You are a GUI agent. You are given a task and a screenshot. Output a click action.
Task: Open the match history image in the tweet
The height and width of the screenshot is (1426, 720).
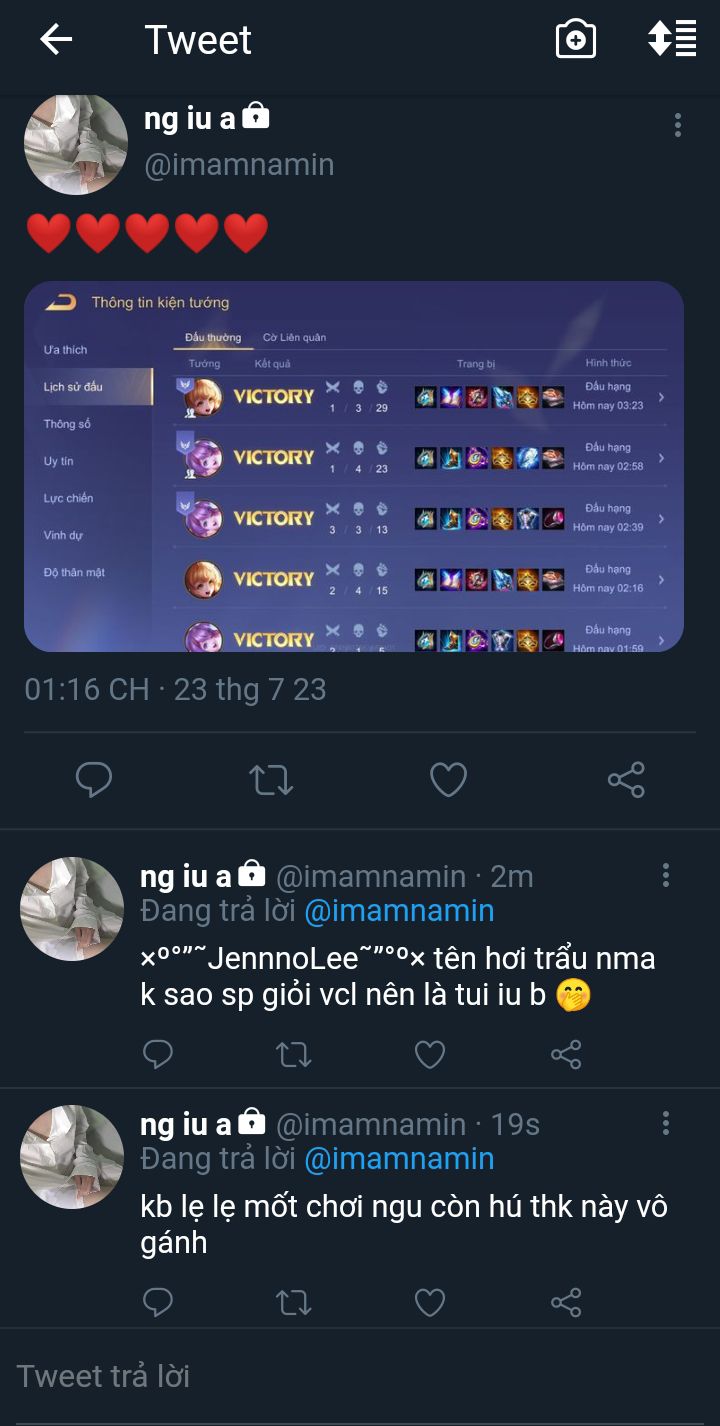[x=354, y=466]
